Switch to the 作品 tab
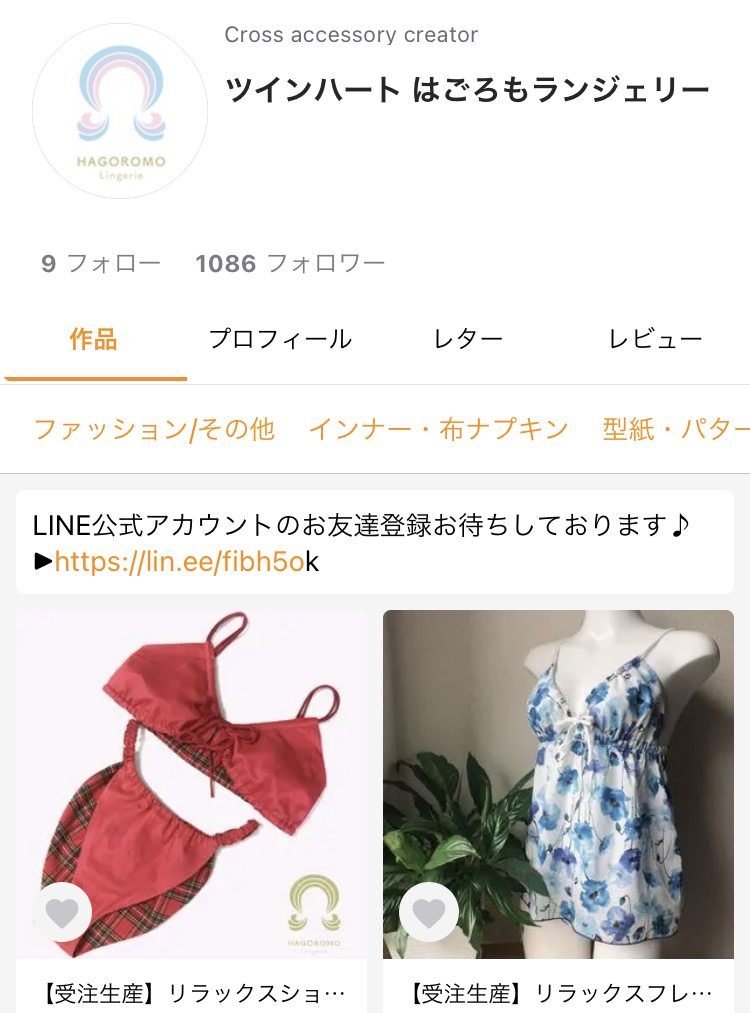This screenshot has width=750, height=1013. pos(94,340)
